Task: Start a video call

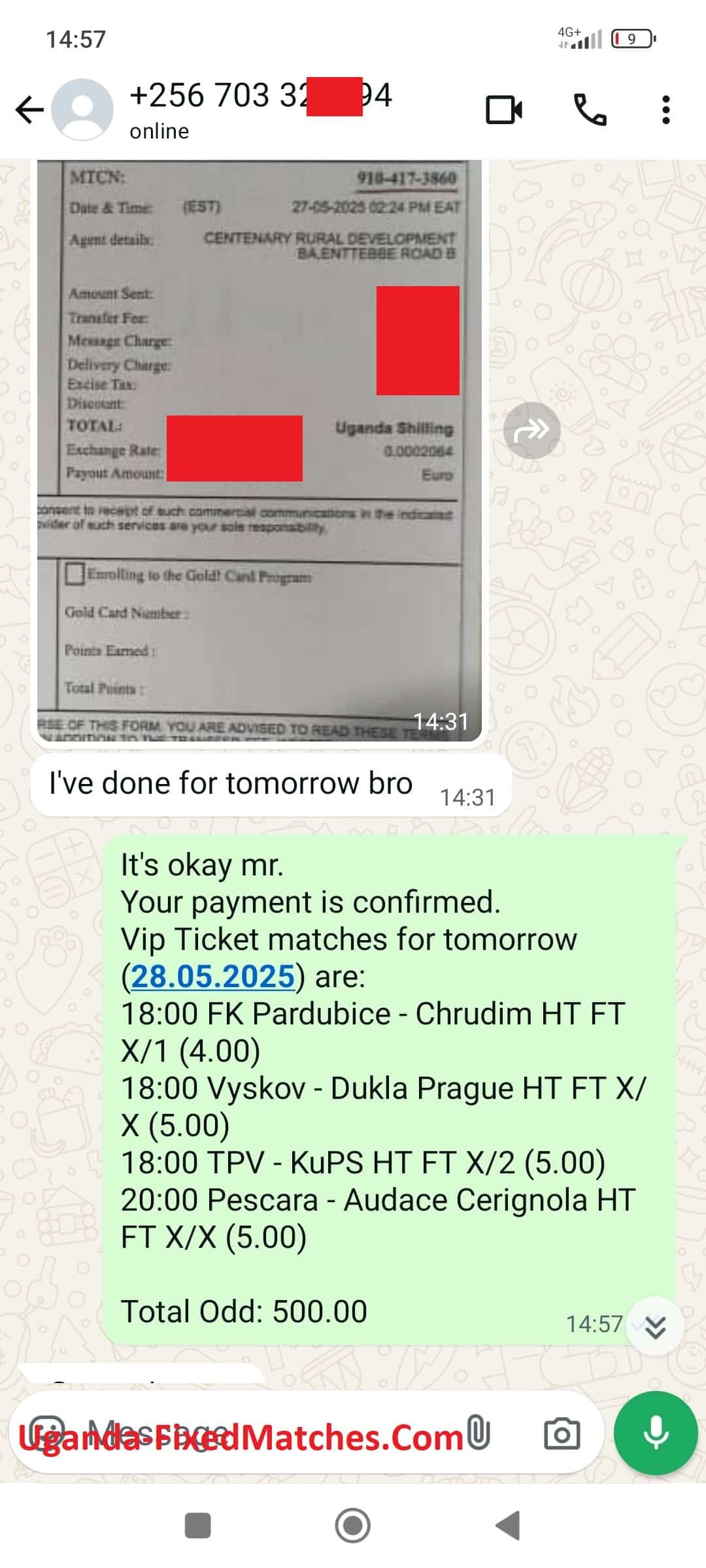Action: pyautogui.click(x=504, y=110)
